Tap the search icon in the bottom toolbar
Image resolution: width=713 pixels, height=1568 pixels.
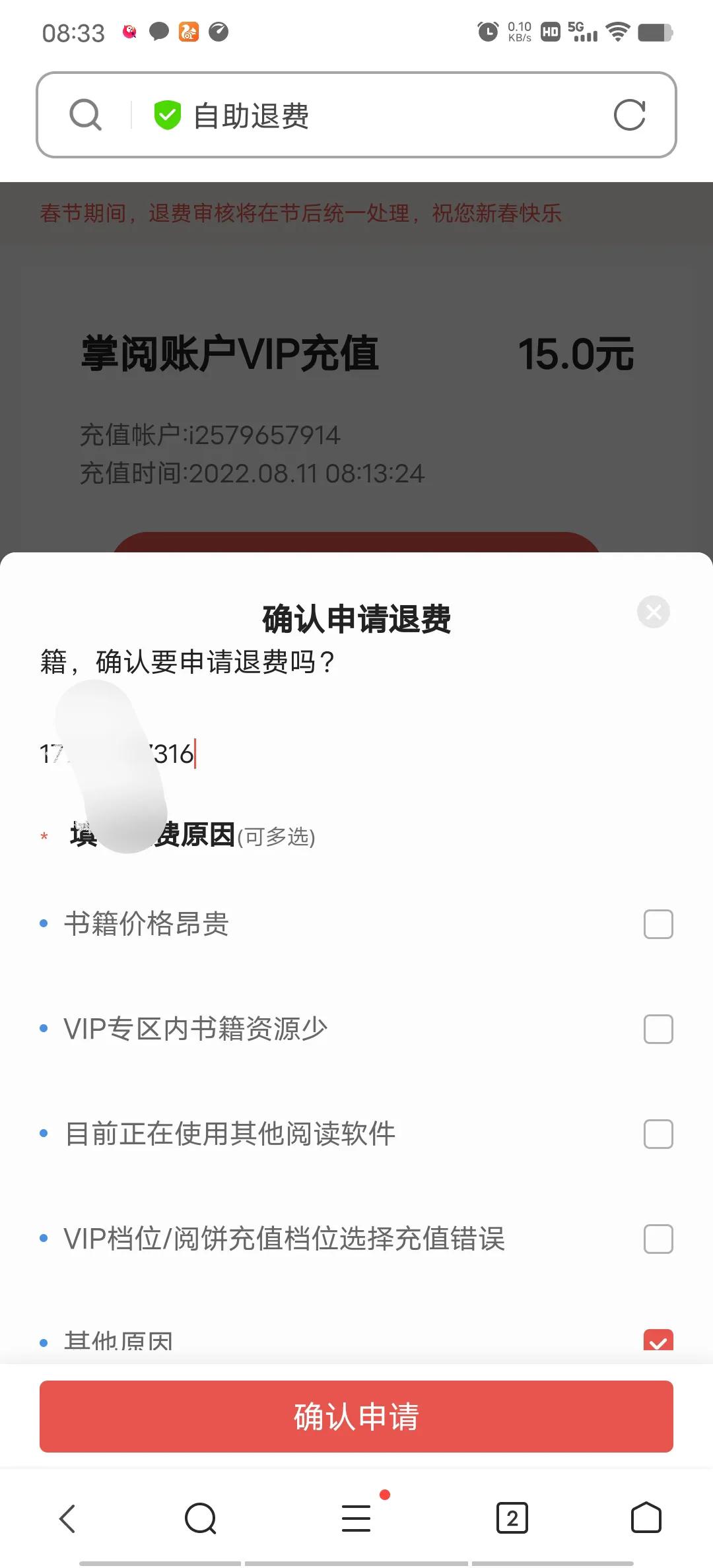(x=201, y=1518)
